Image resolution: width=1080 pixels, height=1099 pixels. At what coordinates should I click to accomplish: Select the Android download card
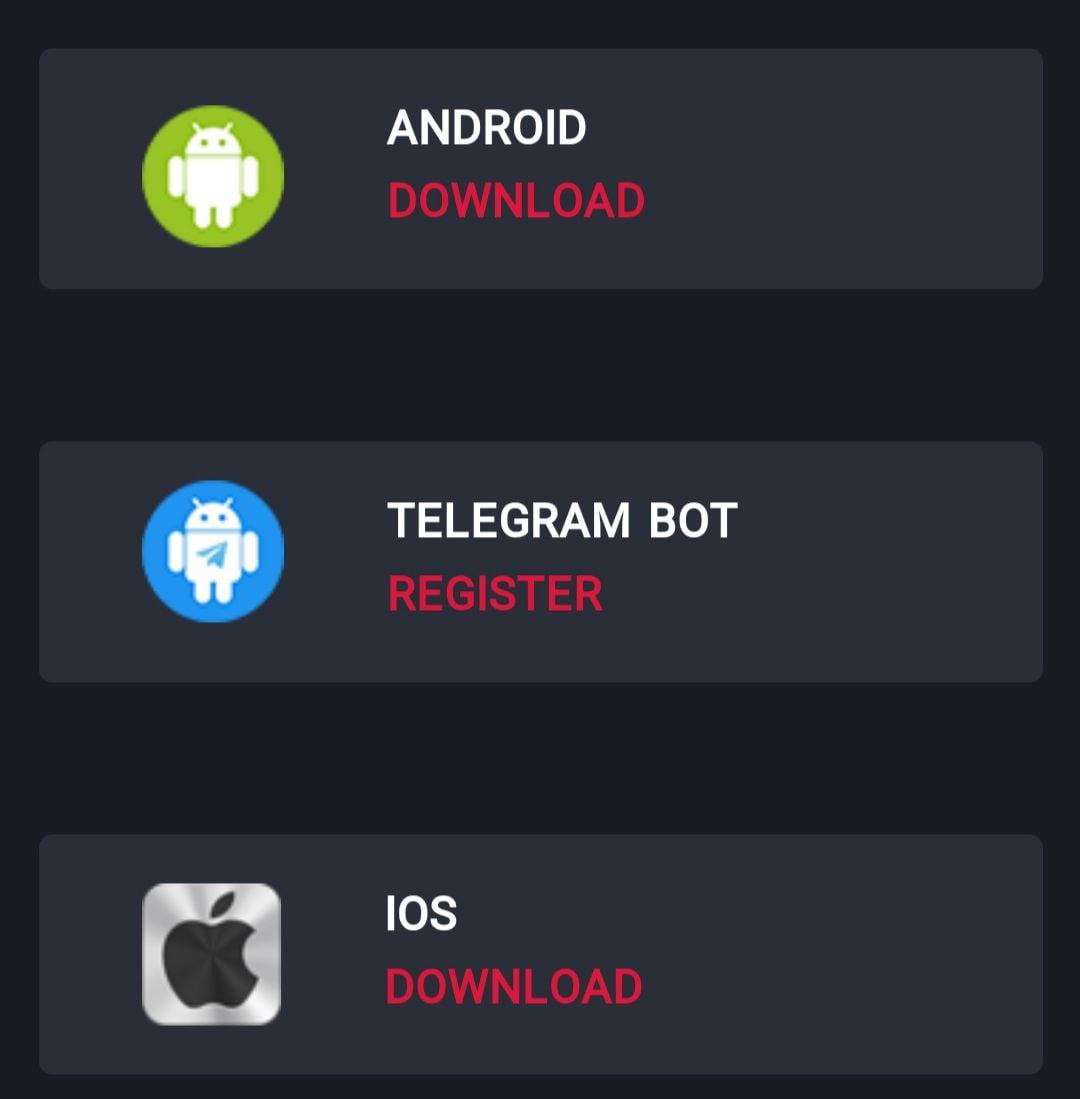point(540,168)
